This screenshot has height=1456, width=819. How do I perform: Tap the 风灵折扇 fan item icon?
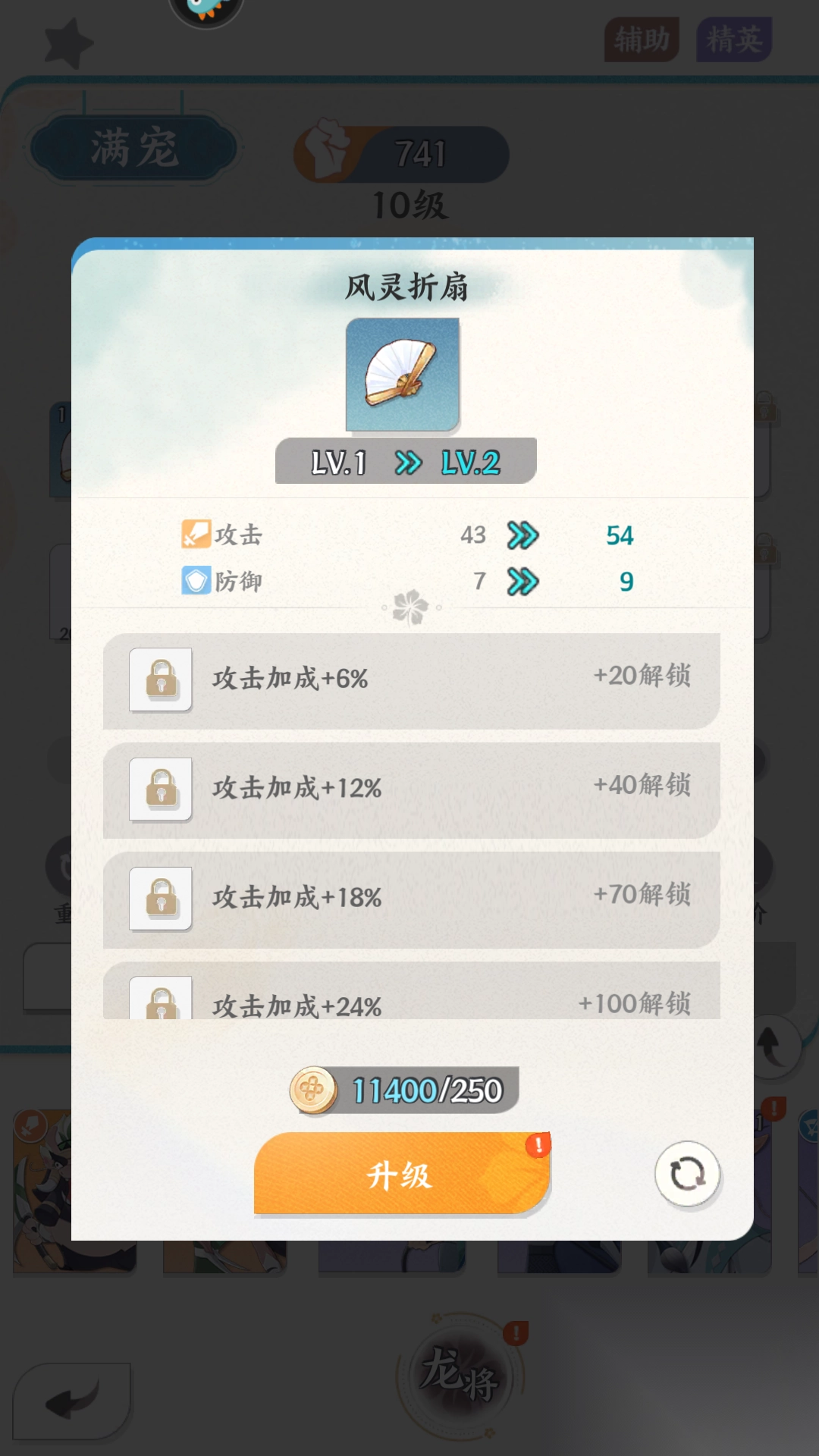pyautogui.click(x=403, y=375)
